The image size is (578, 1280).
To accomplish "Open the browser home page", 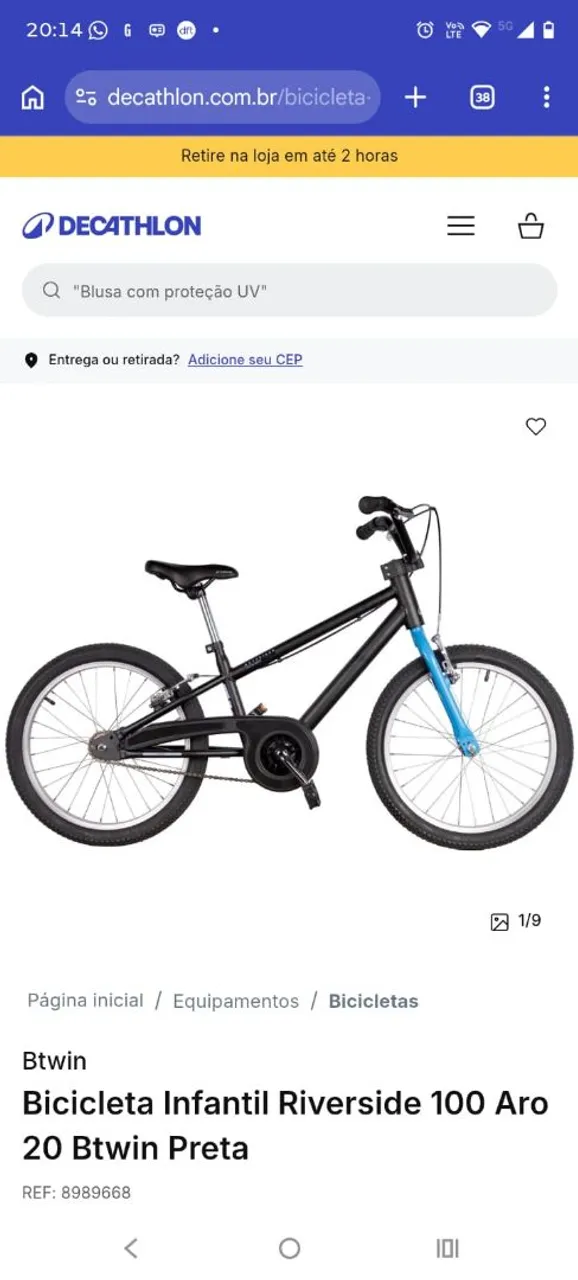I will pos(33,97).
